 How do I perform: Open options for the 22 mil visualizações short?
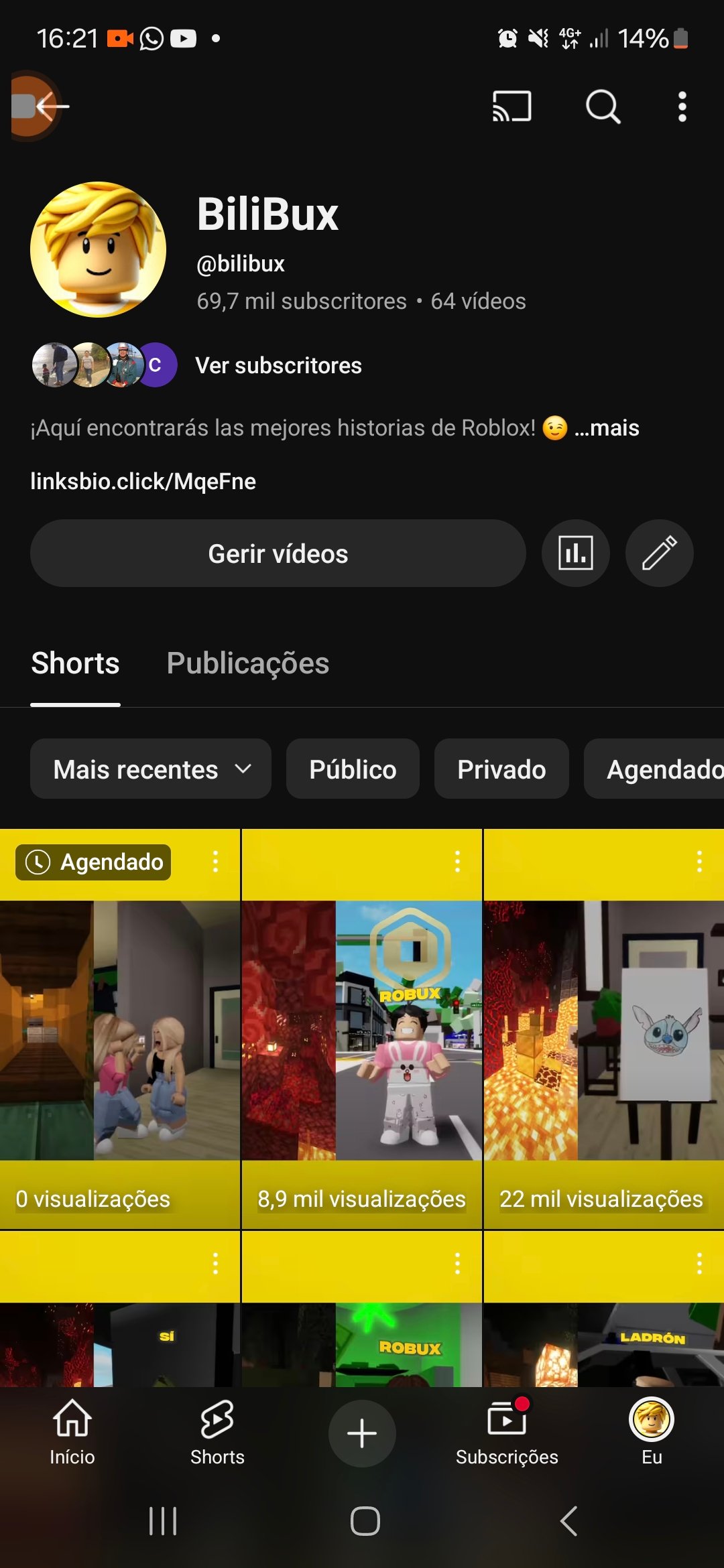pyautogui.click(x=699, y=861)
